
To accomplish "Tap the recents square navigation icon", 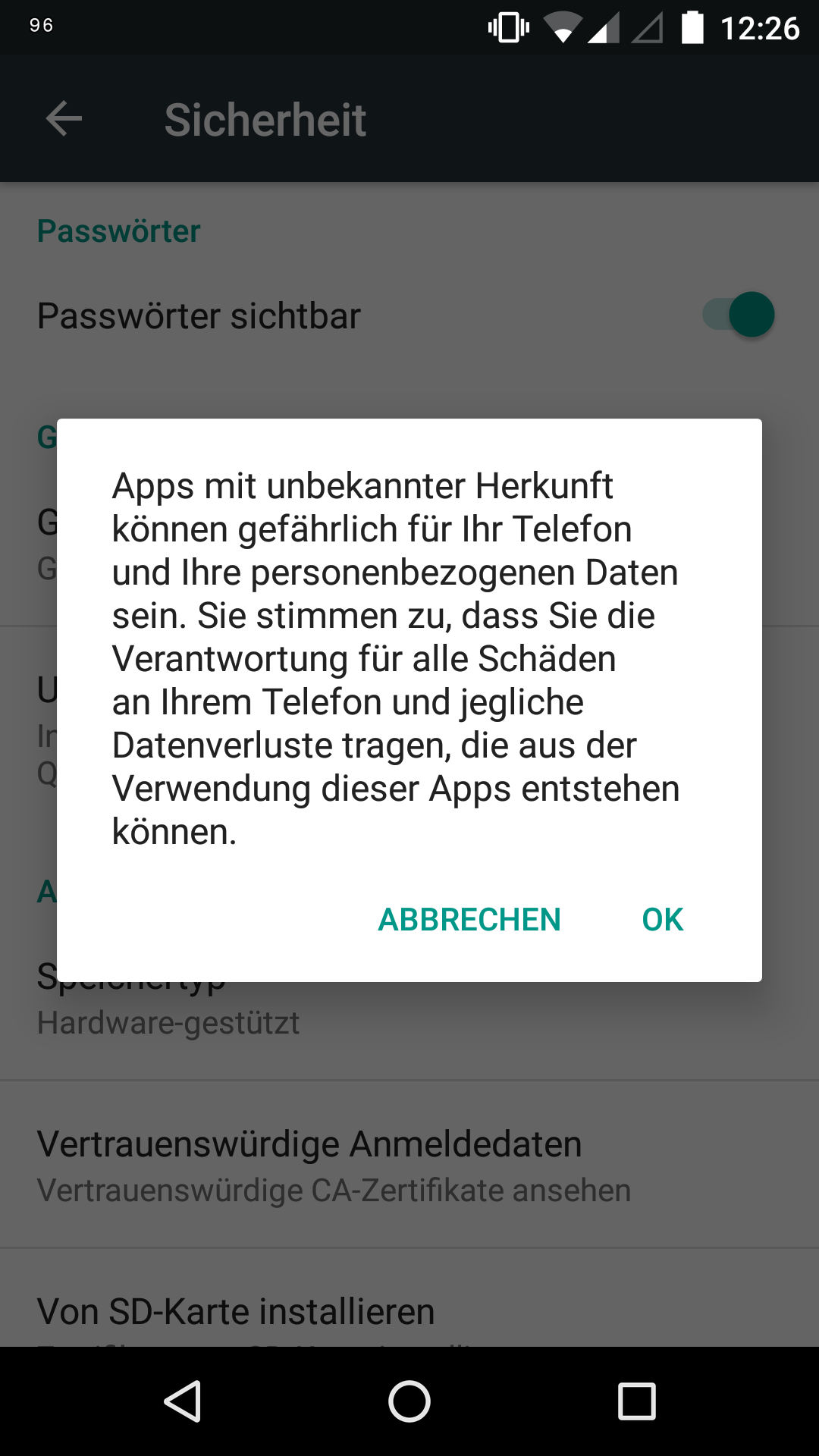I will pyautogui.click(x=635, y=1401).
